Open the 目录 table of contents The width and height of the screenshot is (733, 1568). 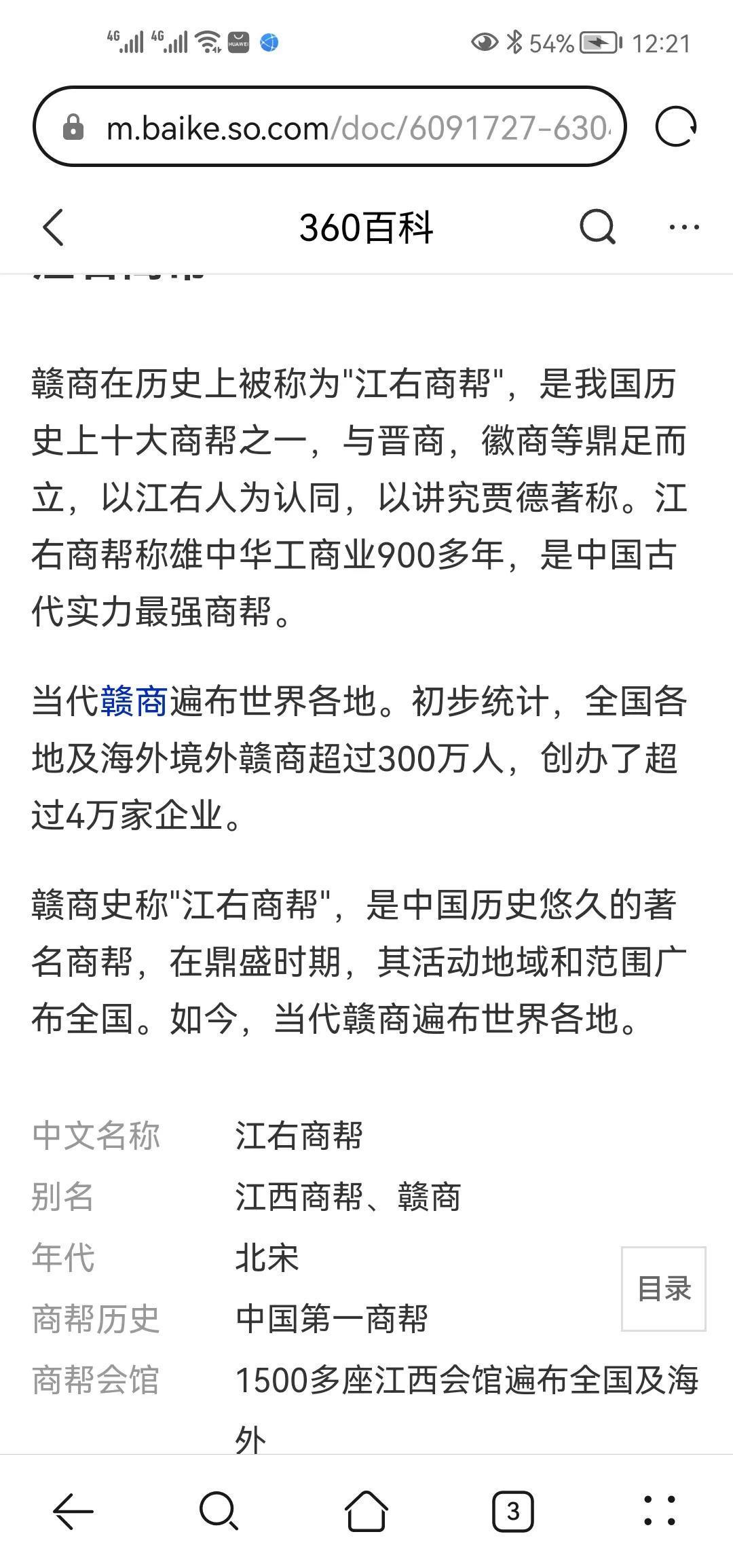(x=664, y=1288)
